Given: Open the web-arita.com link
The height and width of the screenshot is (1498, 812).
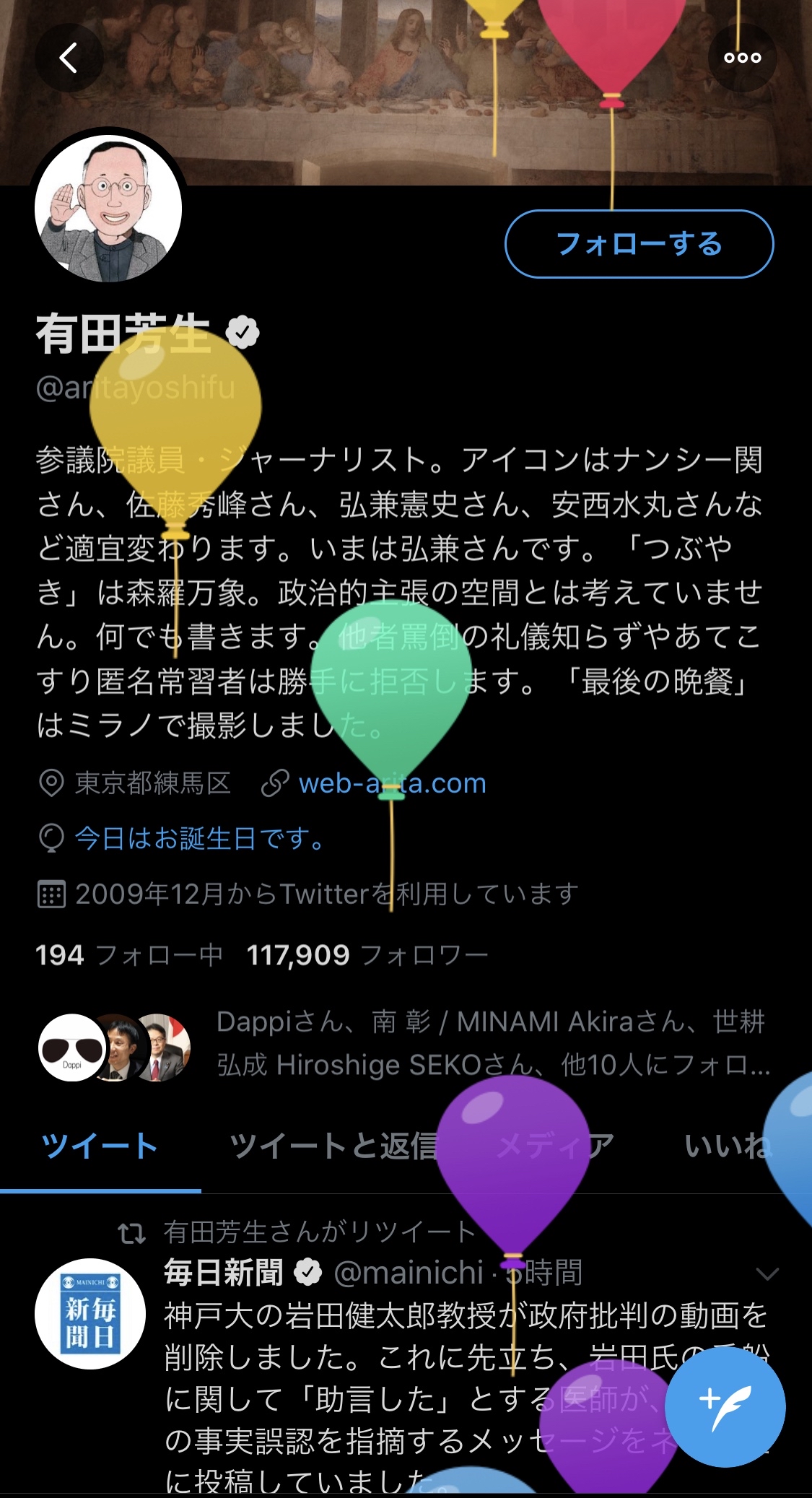Looking at the screenshot, I should [392, 783].
